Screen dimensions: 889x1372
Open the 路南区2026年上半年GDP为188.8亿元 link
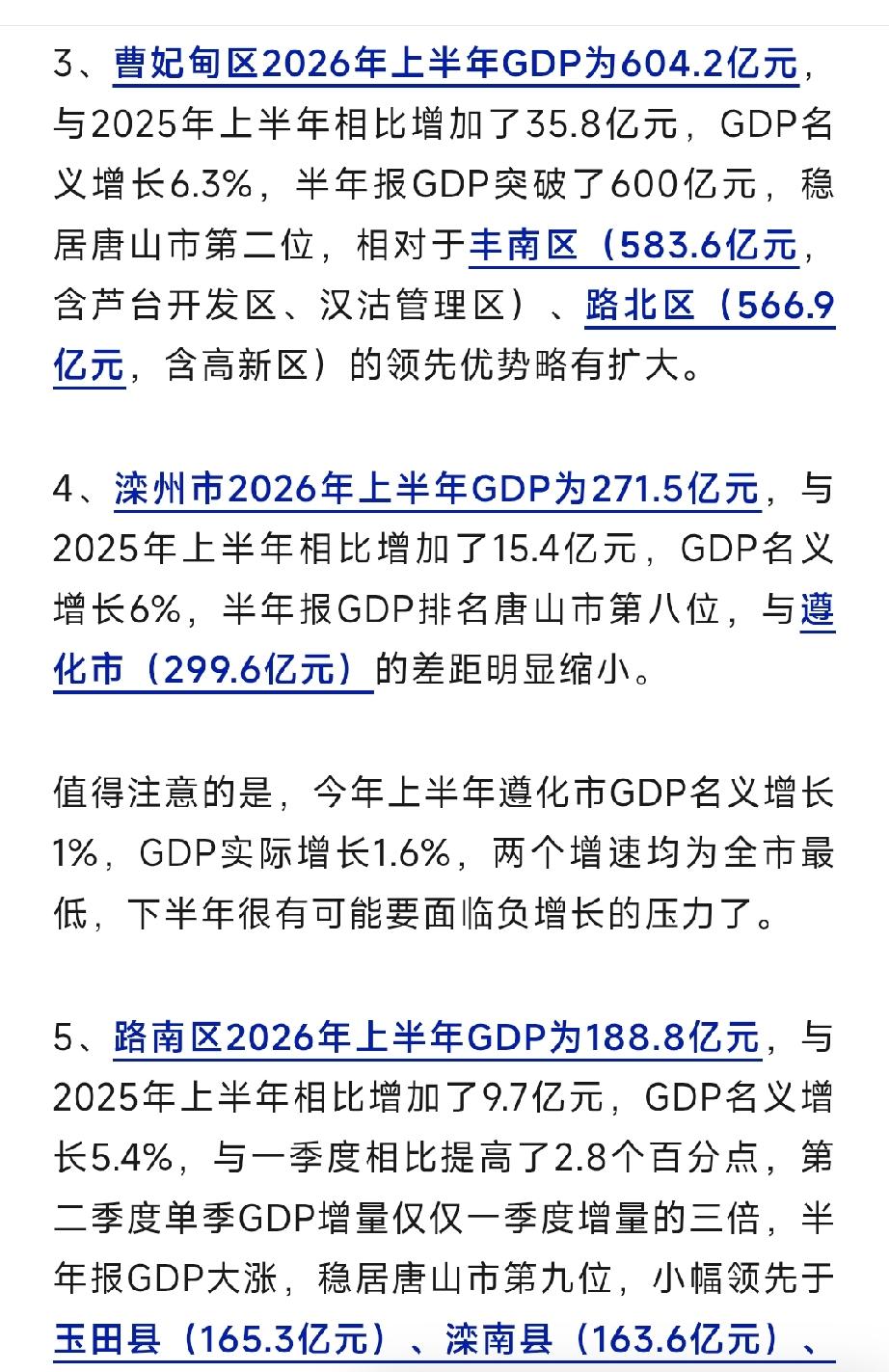[x=437, y=1039]
